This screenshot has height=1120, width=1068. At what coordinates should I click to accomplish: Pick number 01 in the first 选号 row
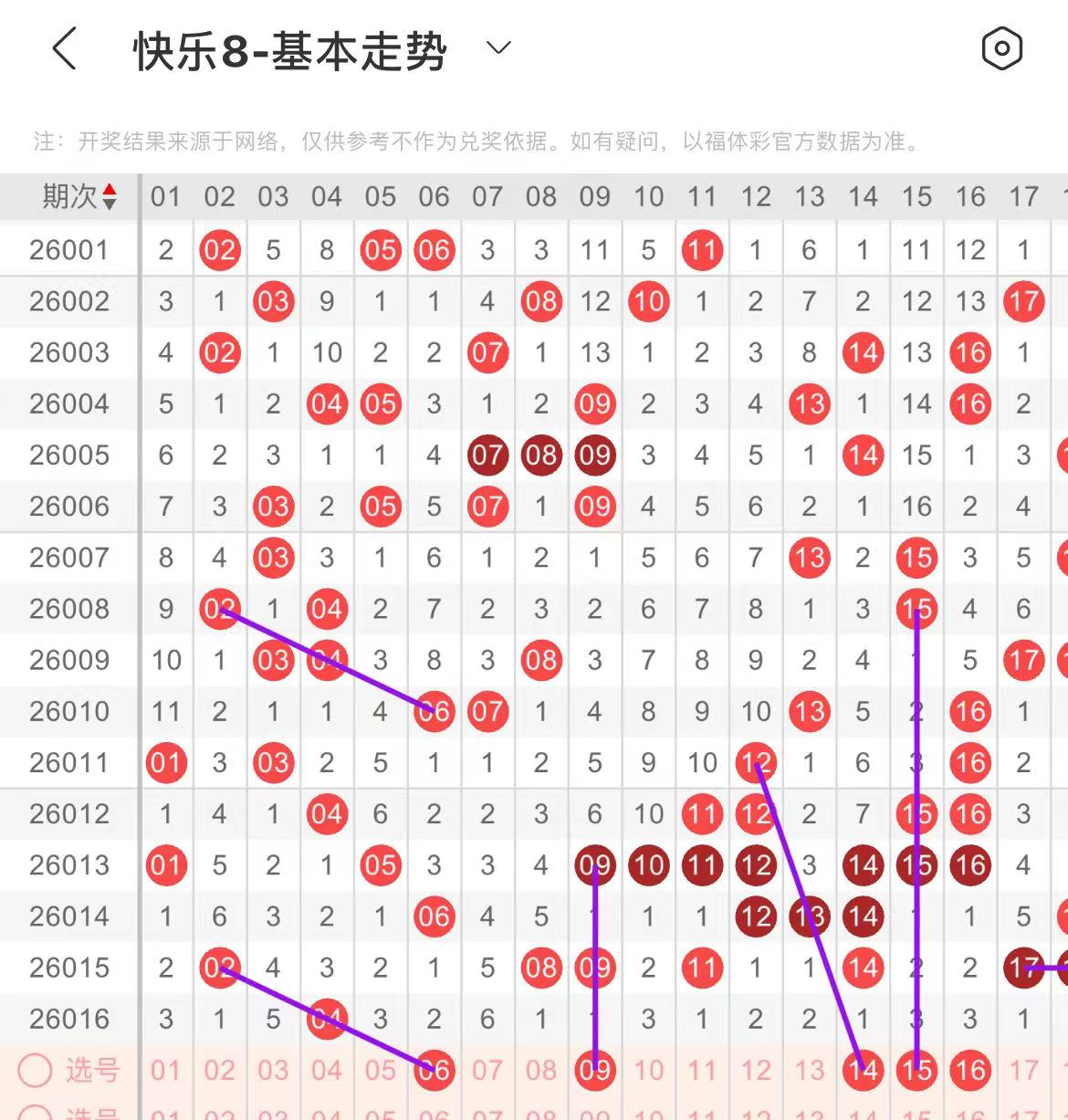click(166, 1070)
